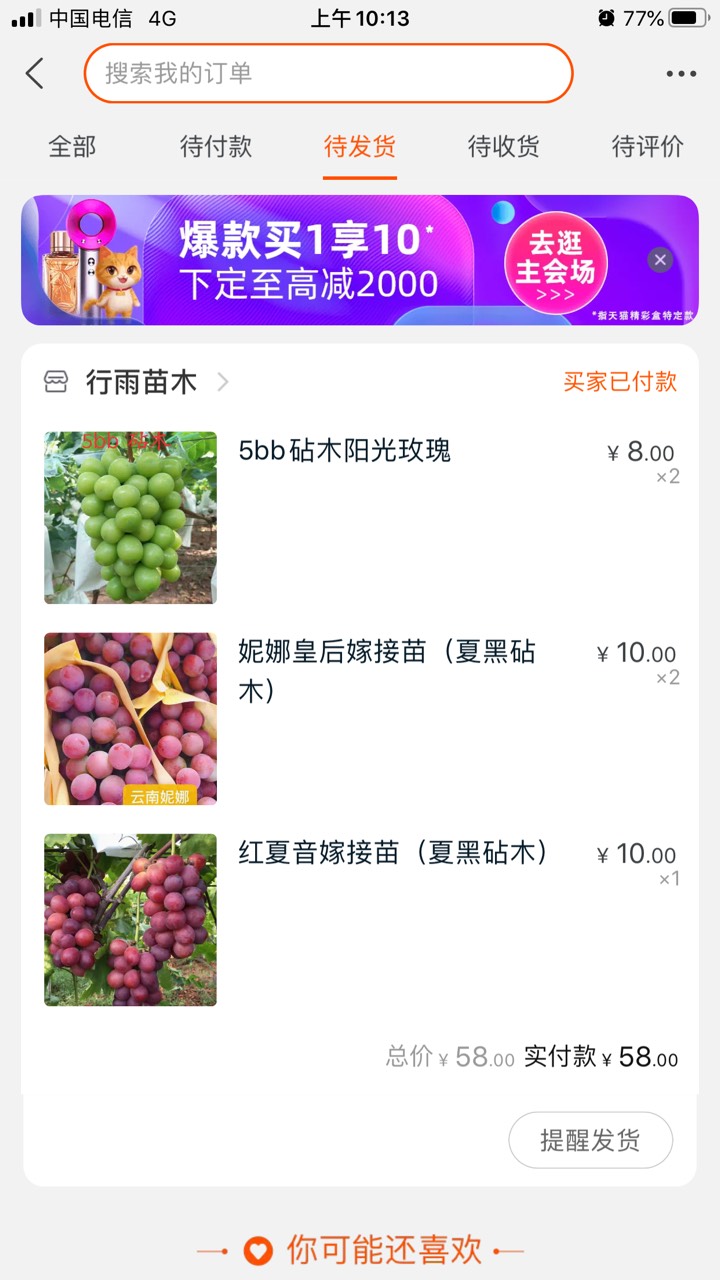Switch to the 全部 tab
This screenshot has height=1280, width=720.
[72, 147]
